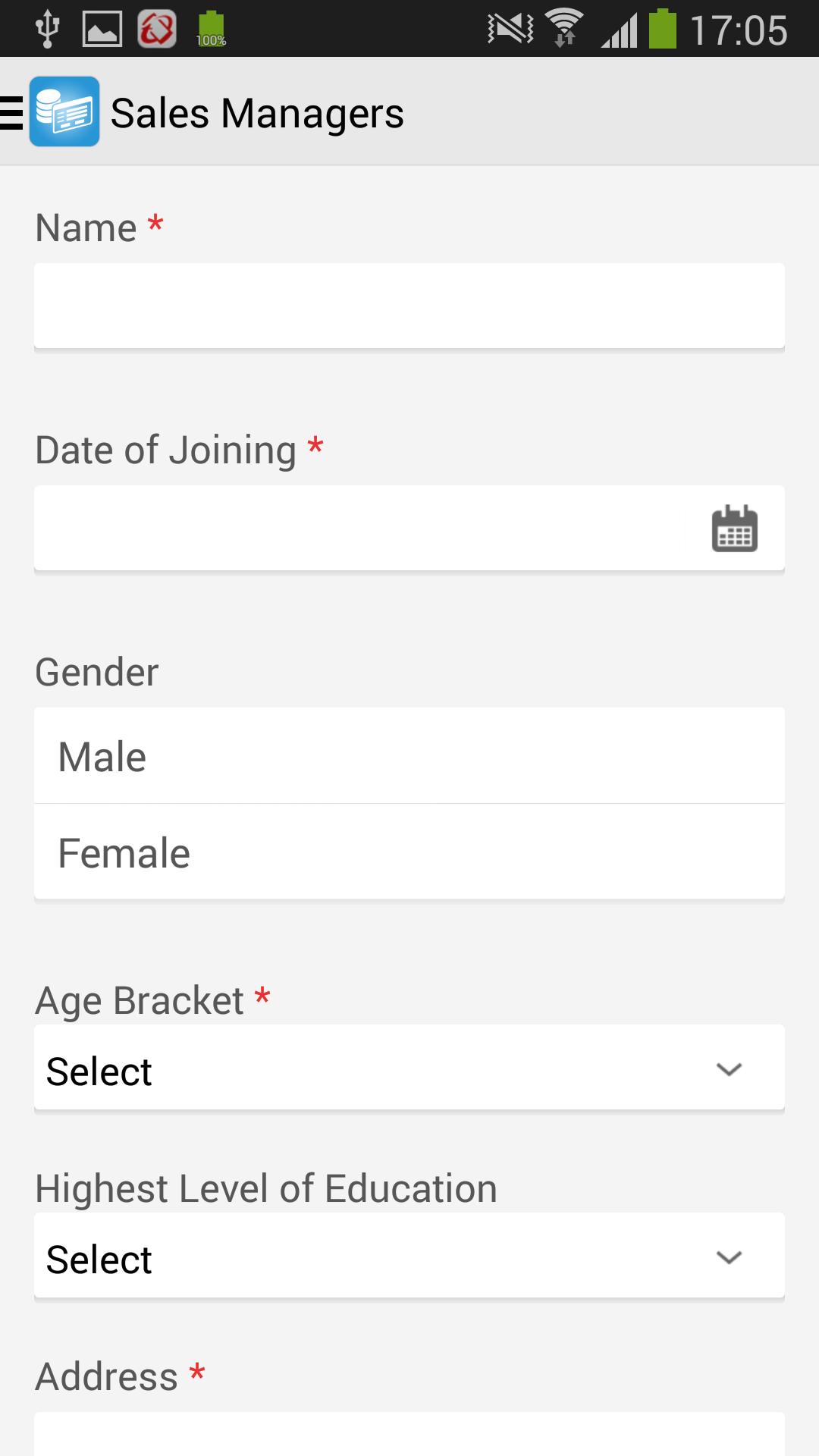Screen dimensions: 819x1456
Task: Expand Highest Level of Education selector
Action: [409, 1256]
